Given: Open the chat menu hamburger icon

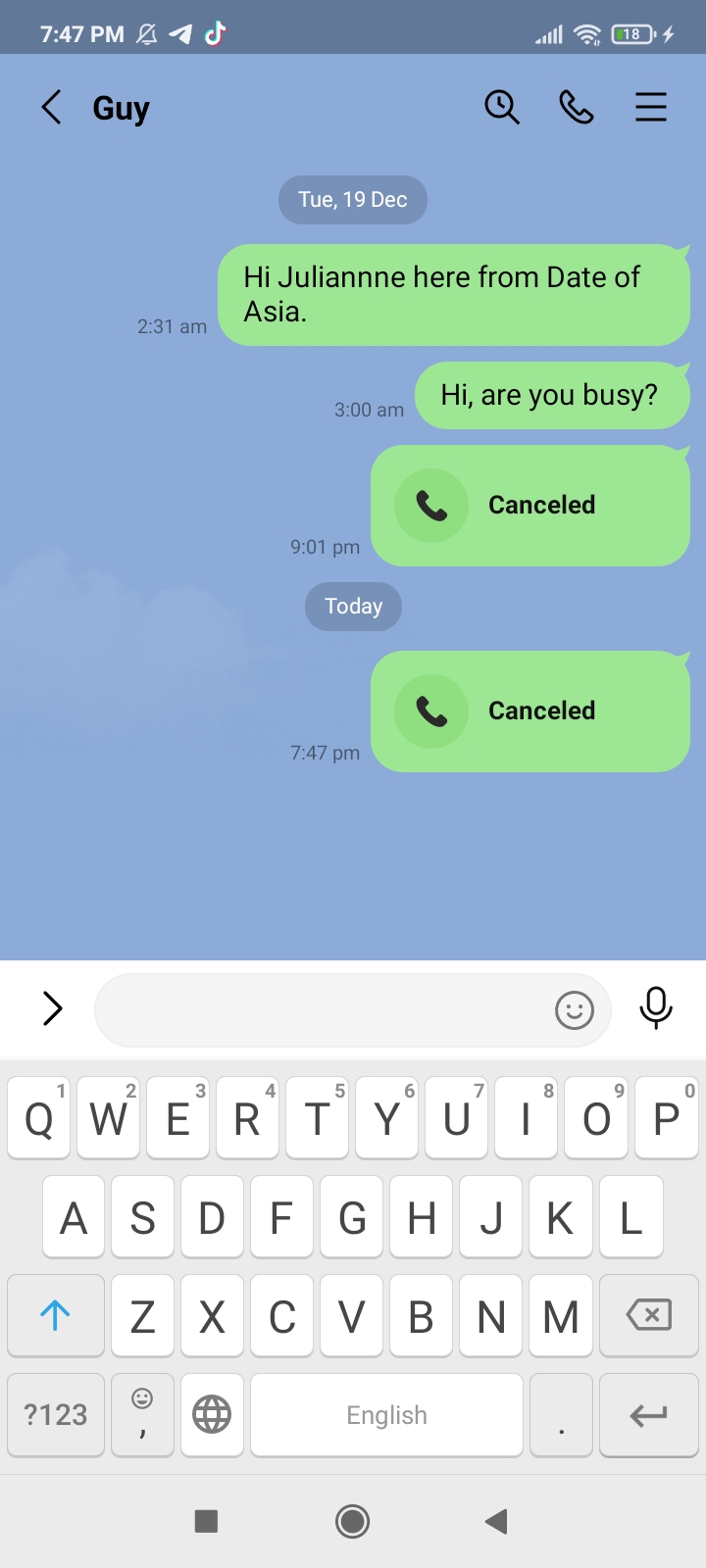Looking at the screenshot, I should (x=651, y=107).
